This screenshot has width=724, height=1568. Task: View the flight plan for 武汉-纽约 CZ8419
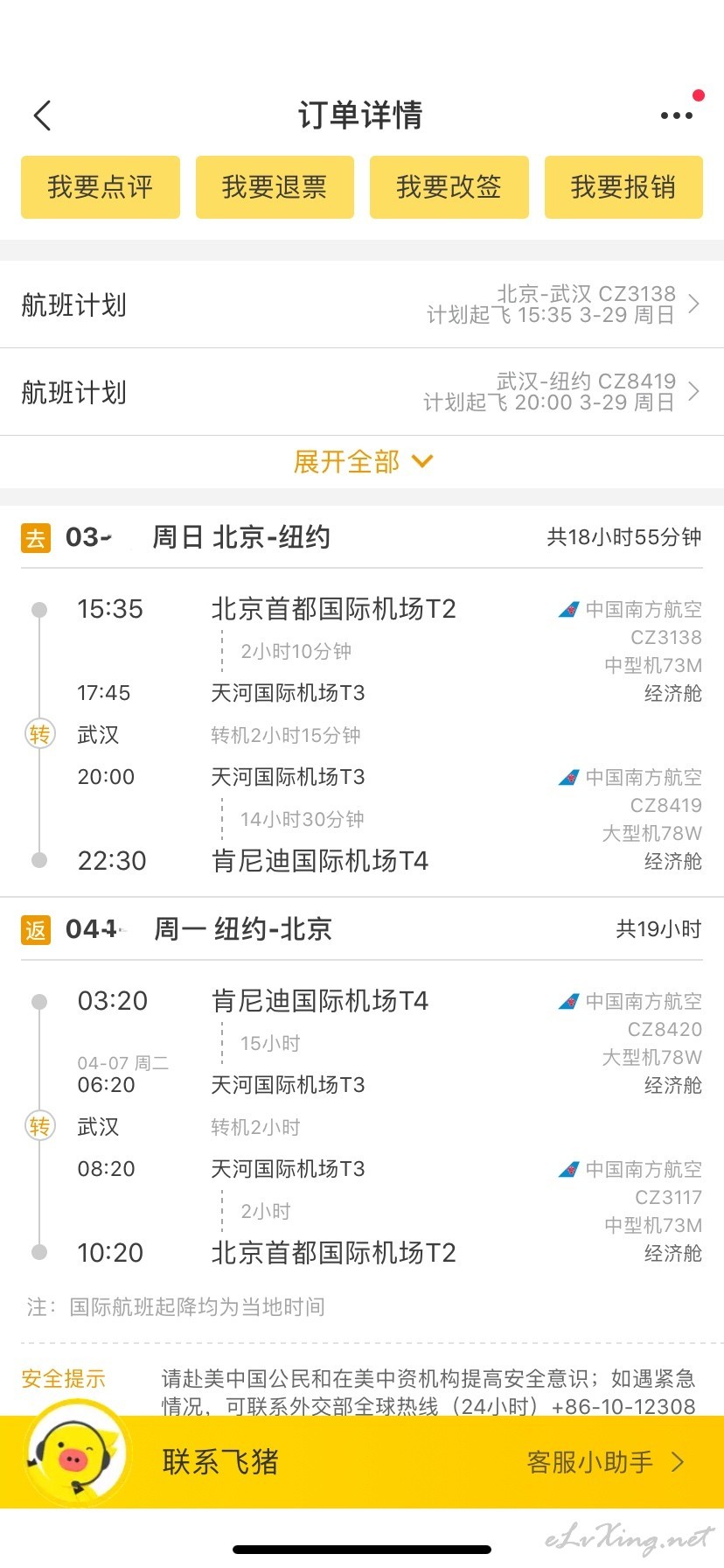[x=362, y=392]
